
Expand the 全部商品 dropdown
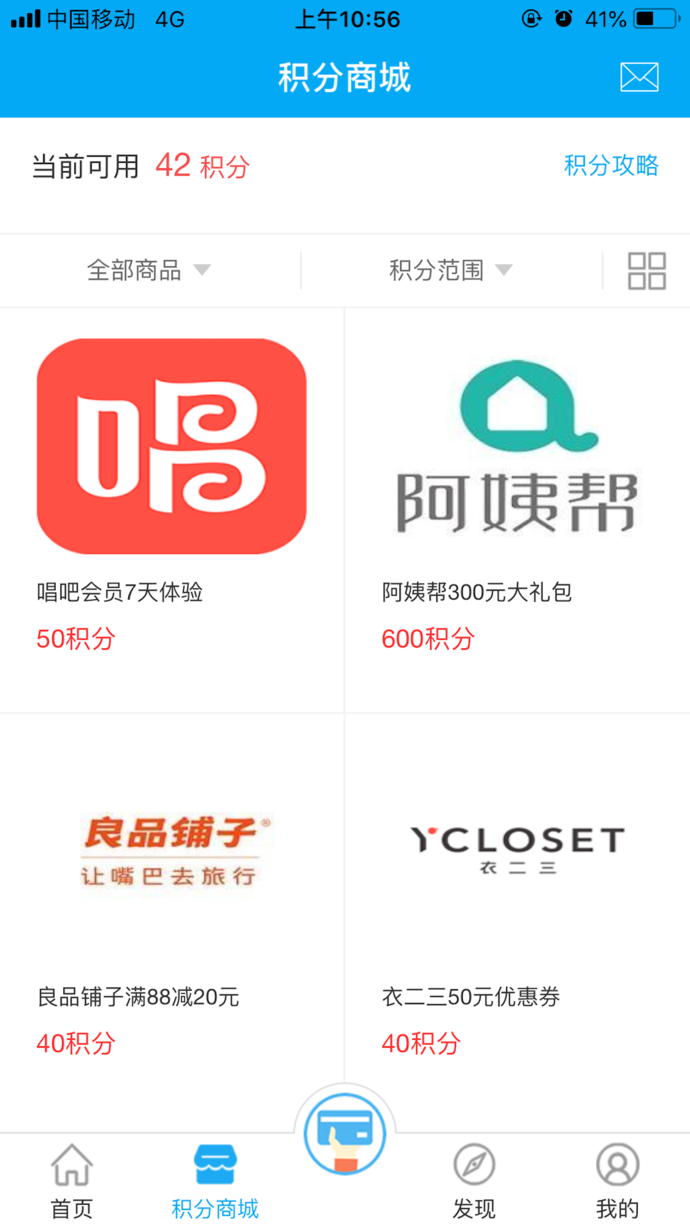pos(149,270)
